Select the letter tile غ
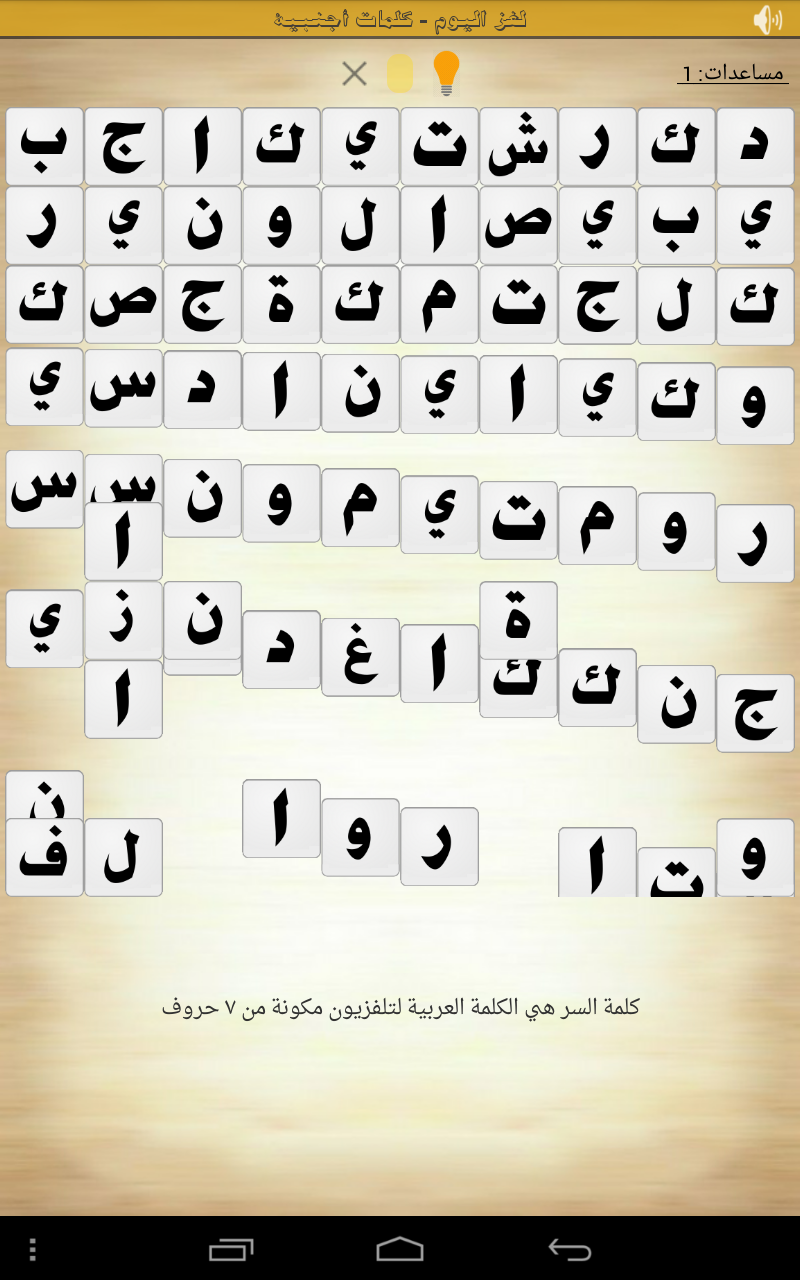Image resolution: width=800 pixels, height=1280 pixels. 360,656
